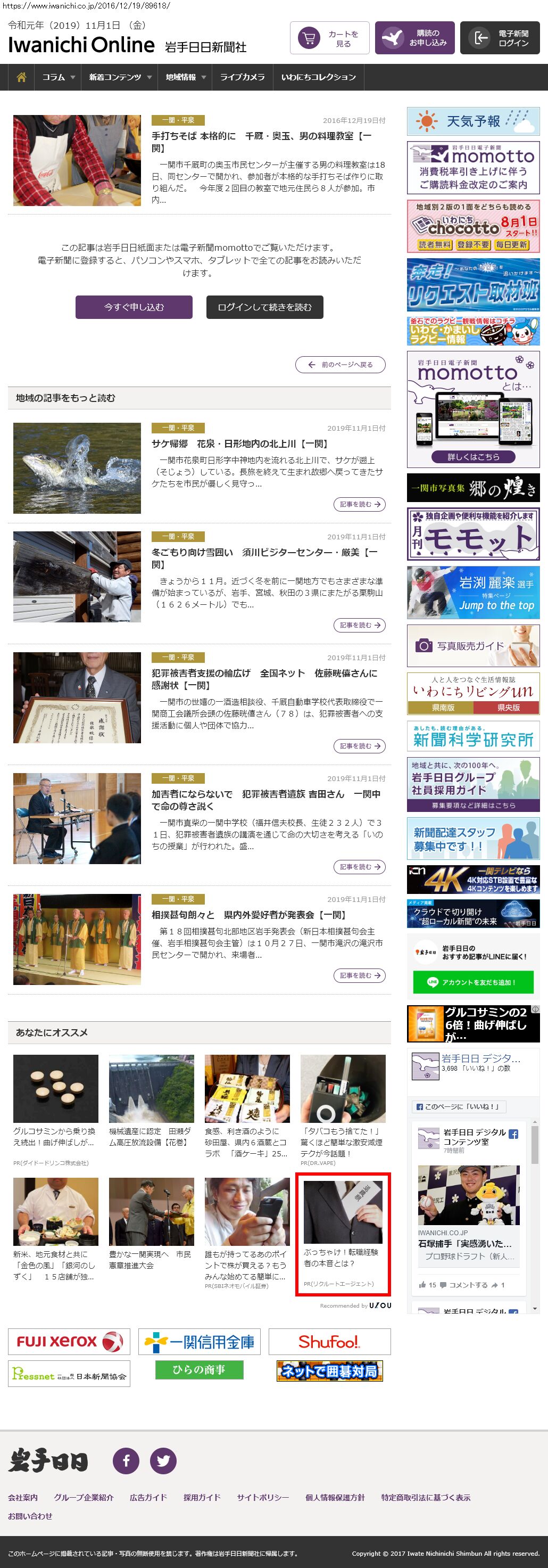Image resolution: width=548 pixels, height=1568 pixels.
Task: Open 写真販売ガイド banner
Action: coord(472,646)
